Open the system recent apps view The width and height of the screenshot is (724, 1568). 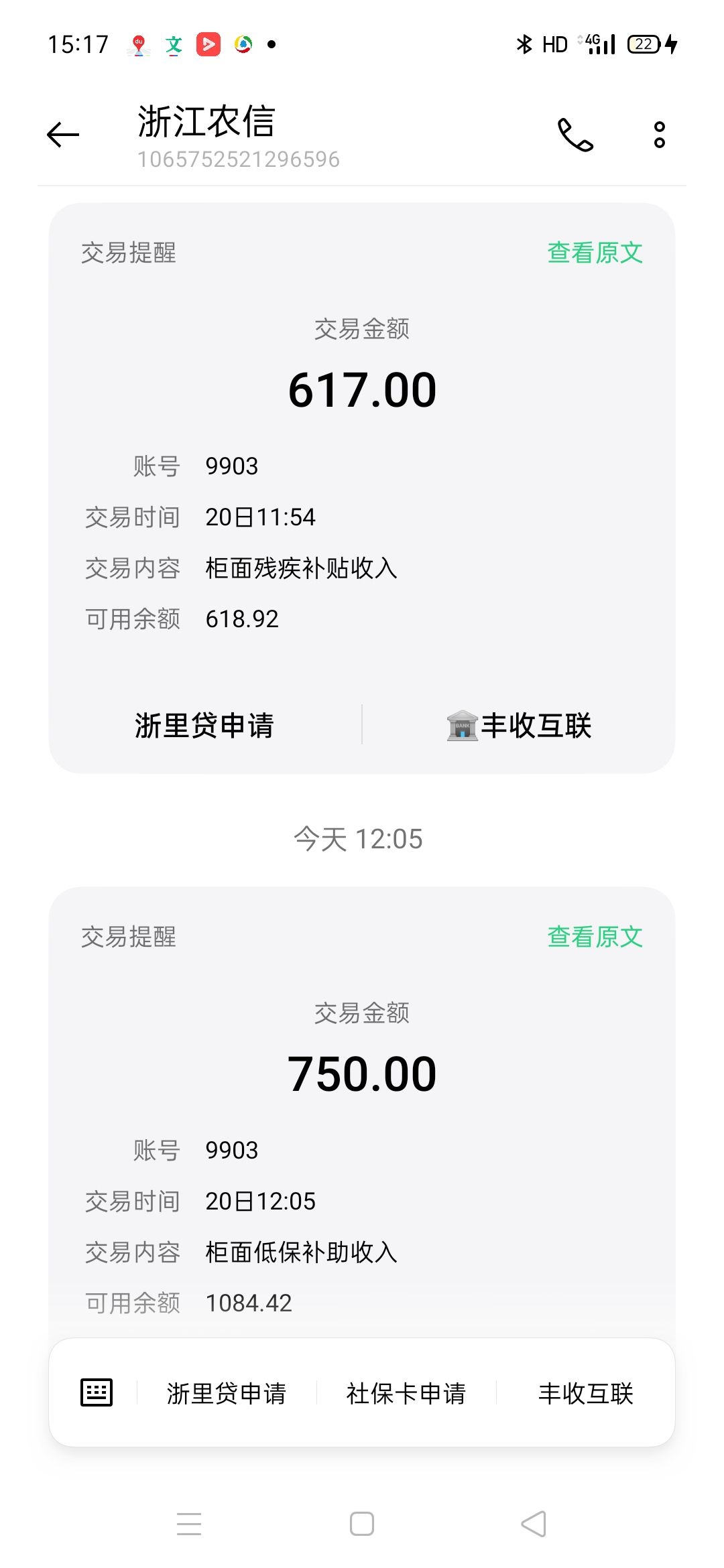[x=189, y=1524]
